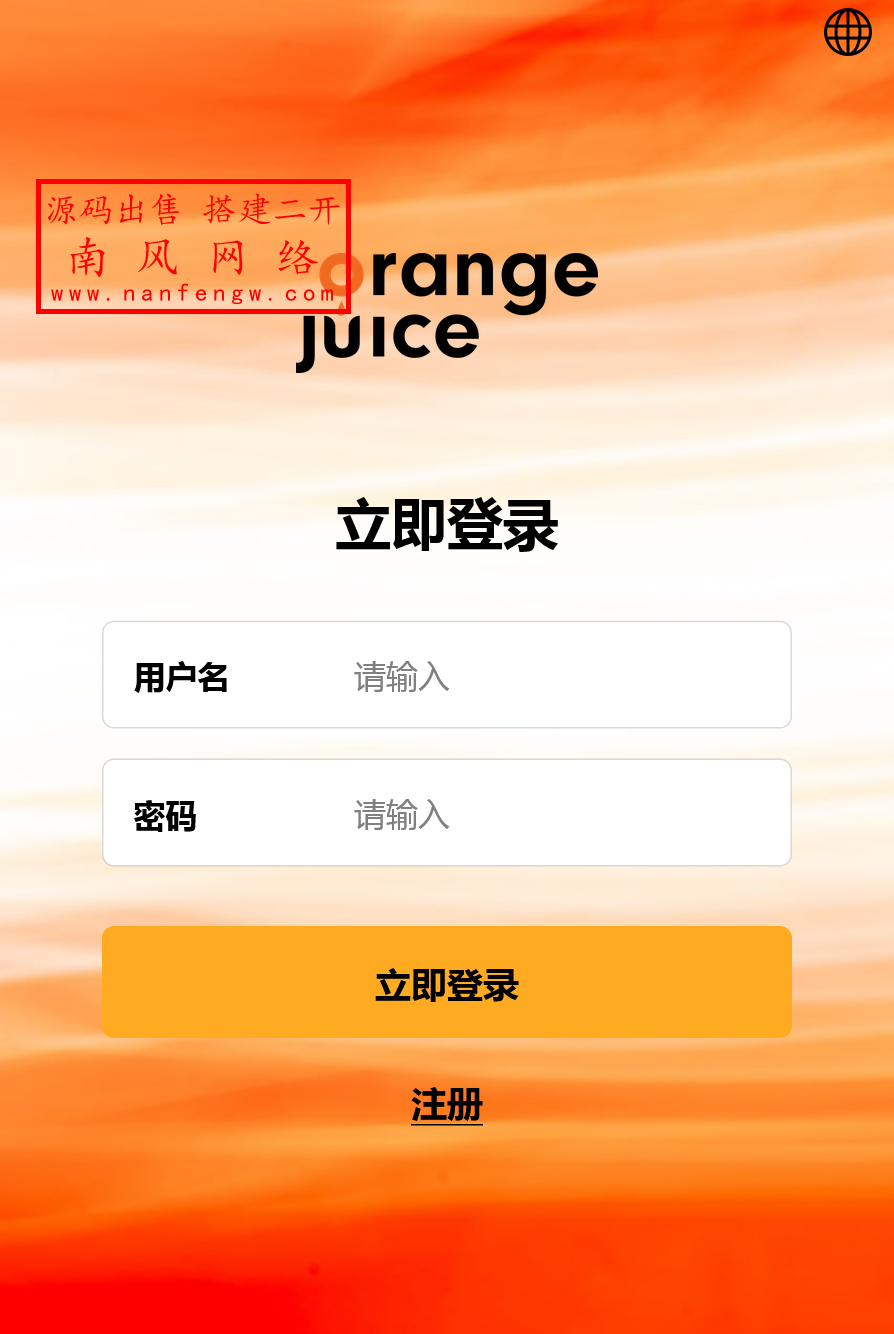
Task: Click the 密码 label text
Action: [164, 815]
